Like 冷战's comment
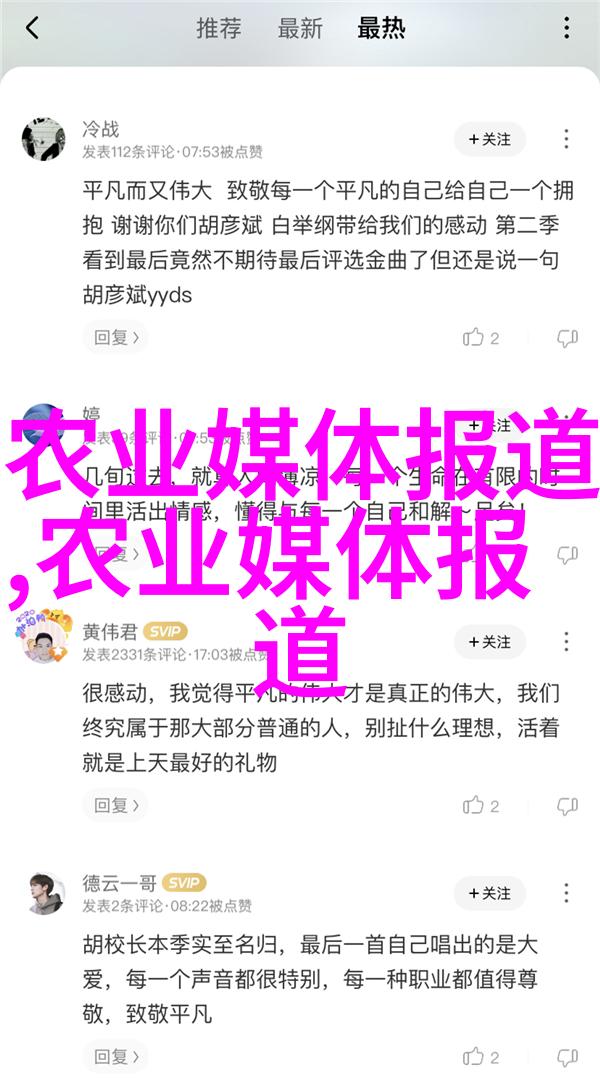The height and width of the screenshot is (1083, 600). coord(474,338)
